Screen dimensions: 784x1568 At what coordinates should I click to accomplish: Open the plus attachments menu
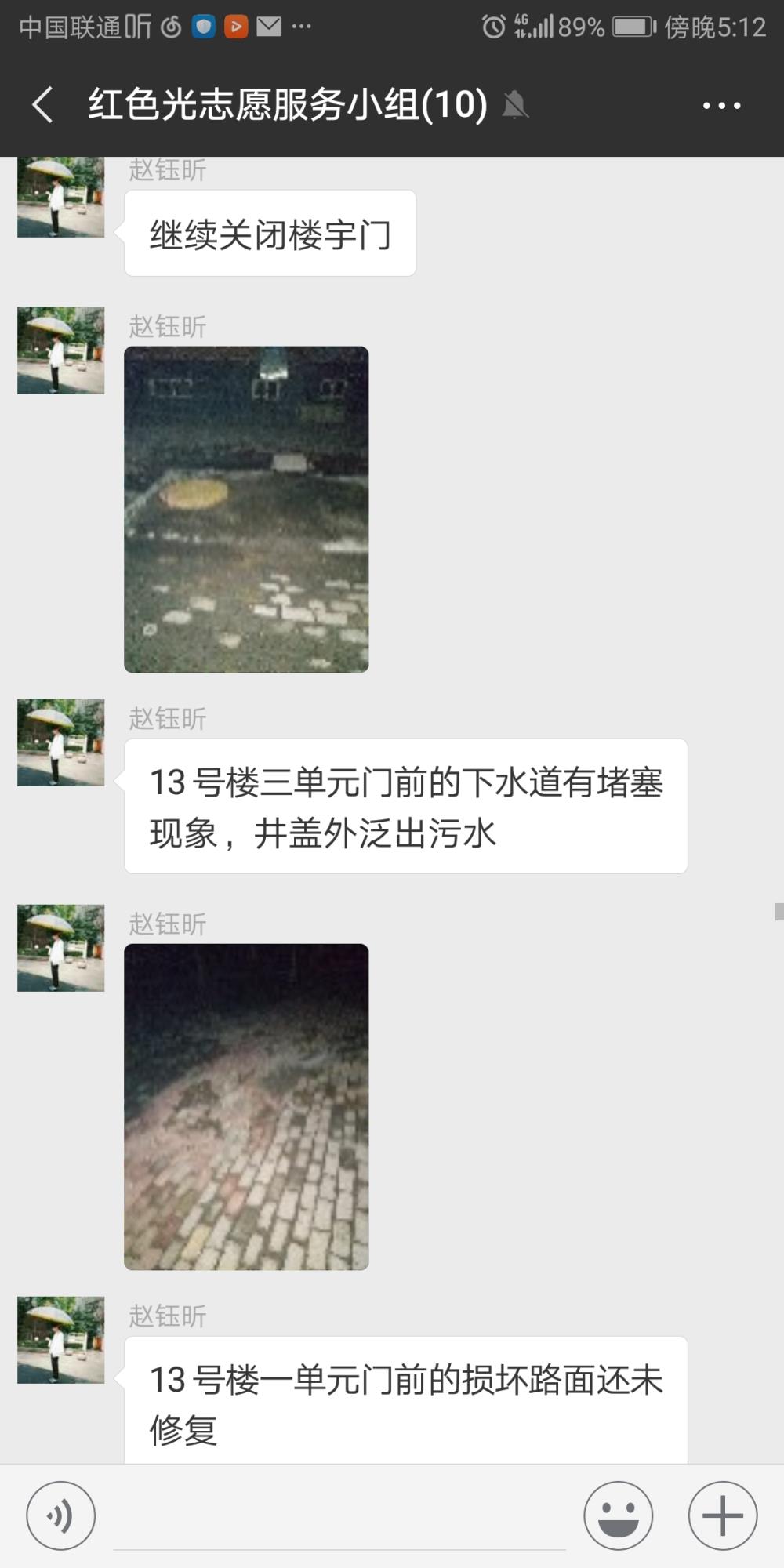tap(723, 1515)
